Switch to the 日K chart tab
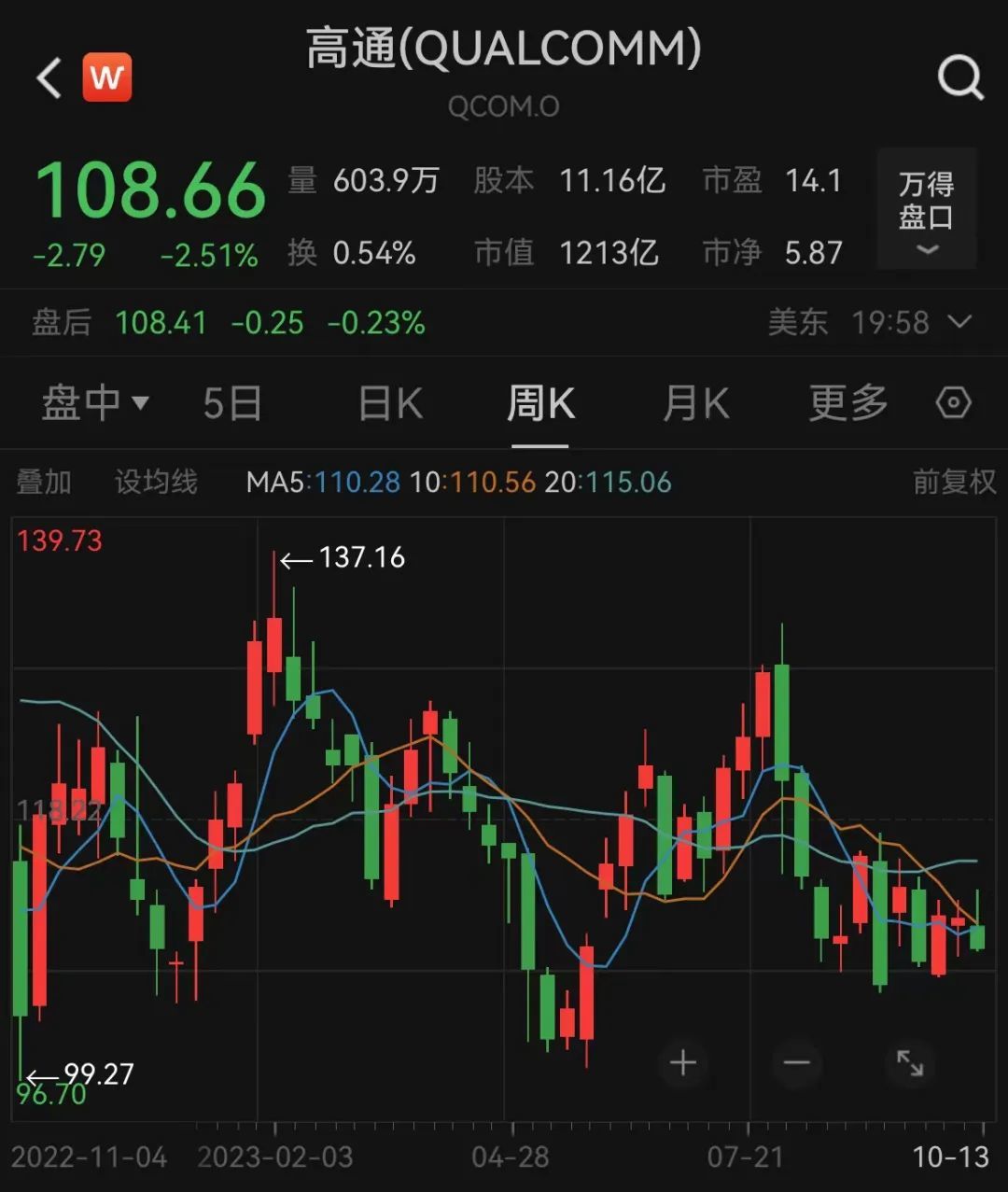This screenshot has width=1008, height=1192. [390, 403]
